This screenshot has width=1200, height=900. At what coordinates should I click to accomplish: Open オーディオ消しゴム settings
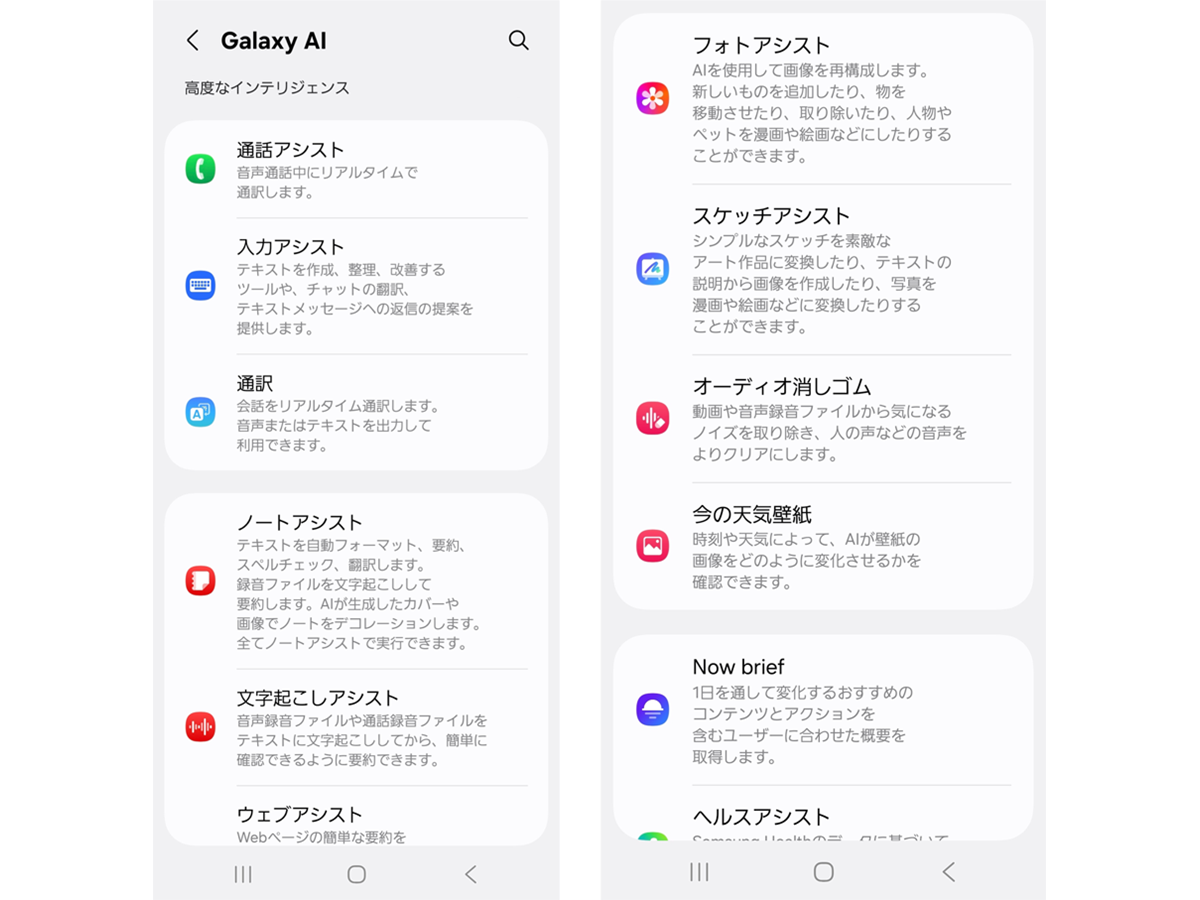click(x=822, y=418)
